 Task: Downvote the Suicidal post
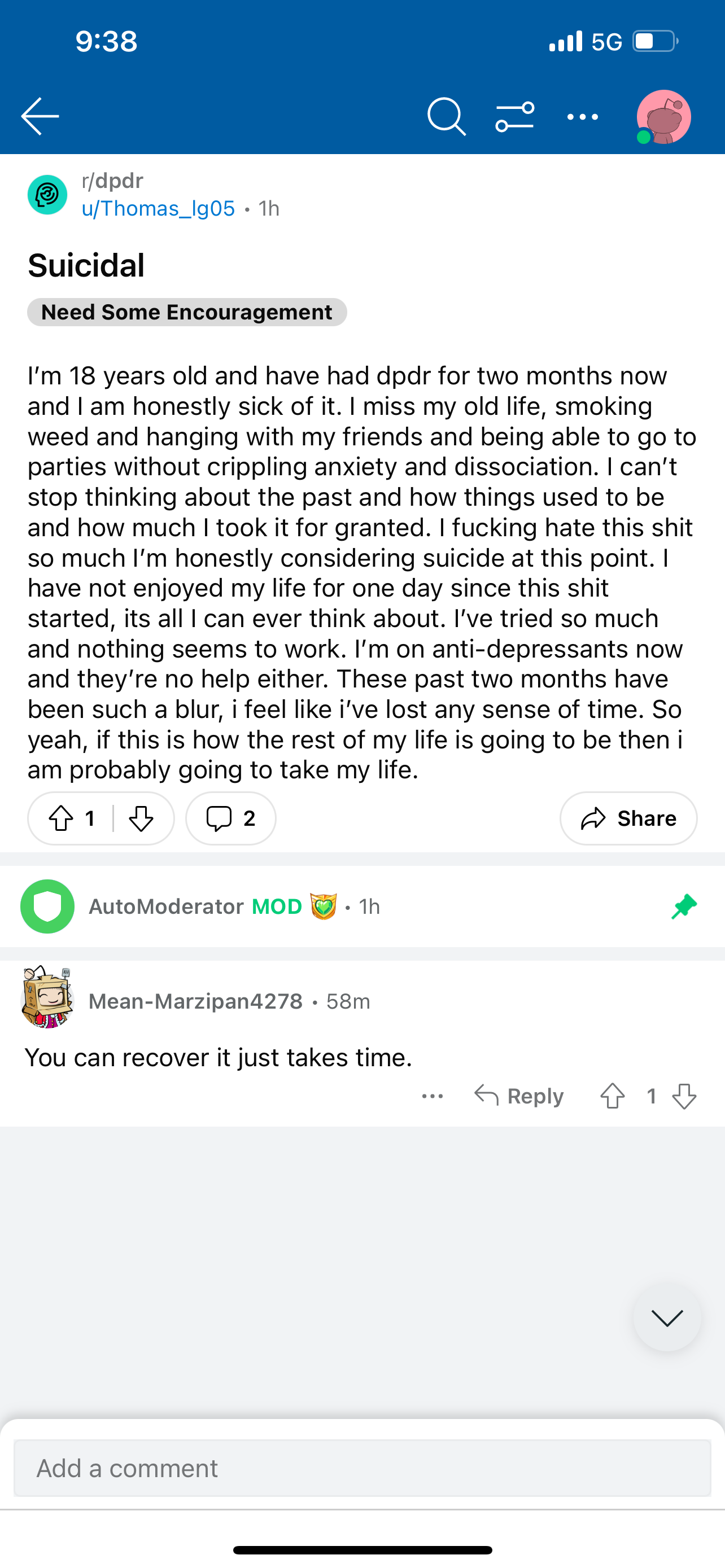coord(141,818)
